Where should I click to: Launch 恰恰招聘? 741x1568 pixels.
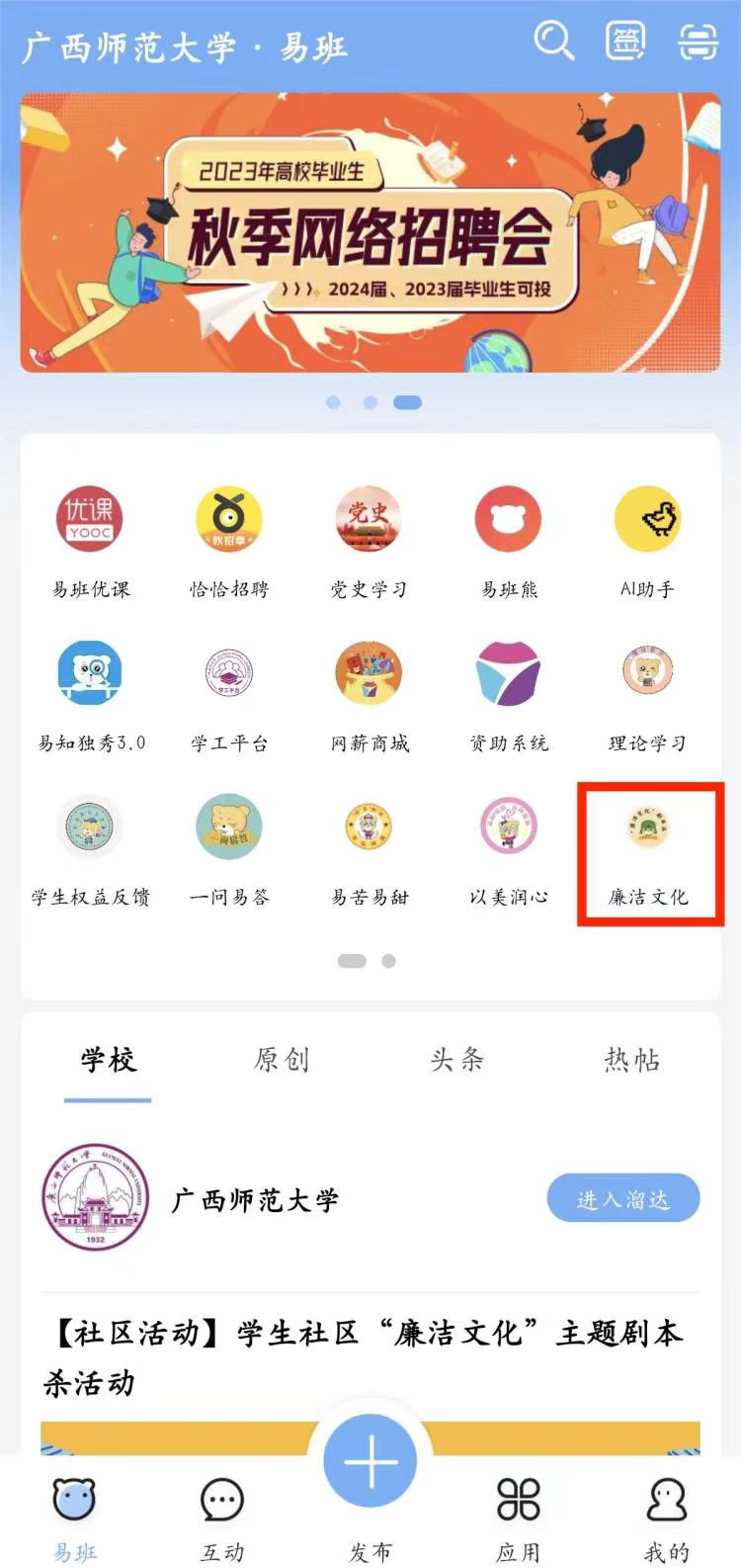[x=229, y=520]
